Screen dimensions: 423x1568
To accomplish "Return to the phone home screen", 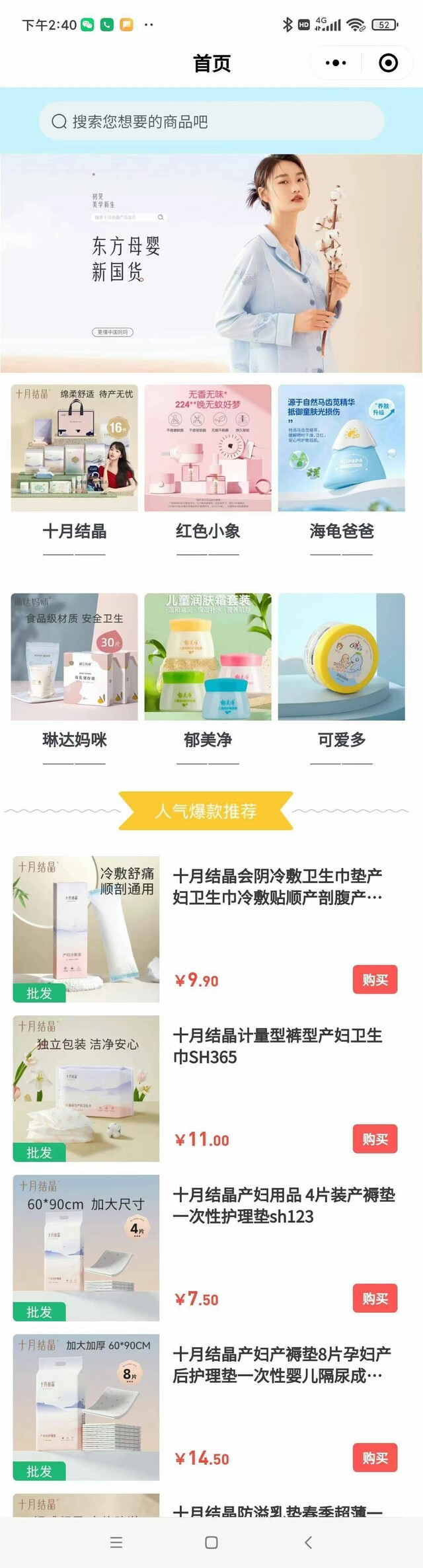I will pyautogui.click(x=211, y=1542).
